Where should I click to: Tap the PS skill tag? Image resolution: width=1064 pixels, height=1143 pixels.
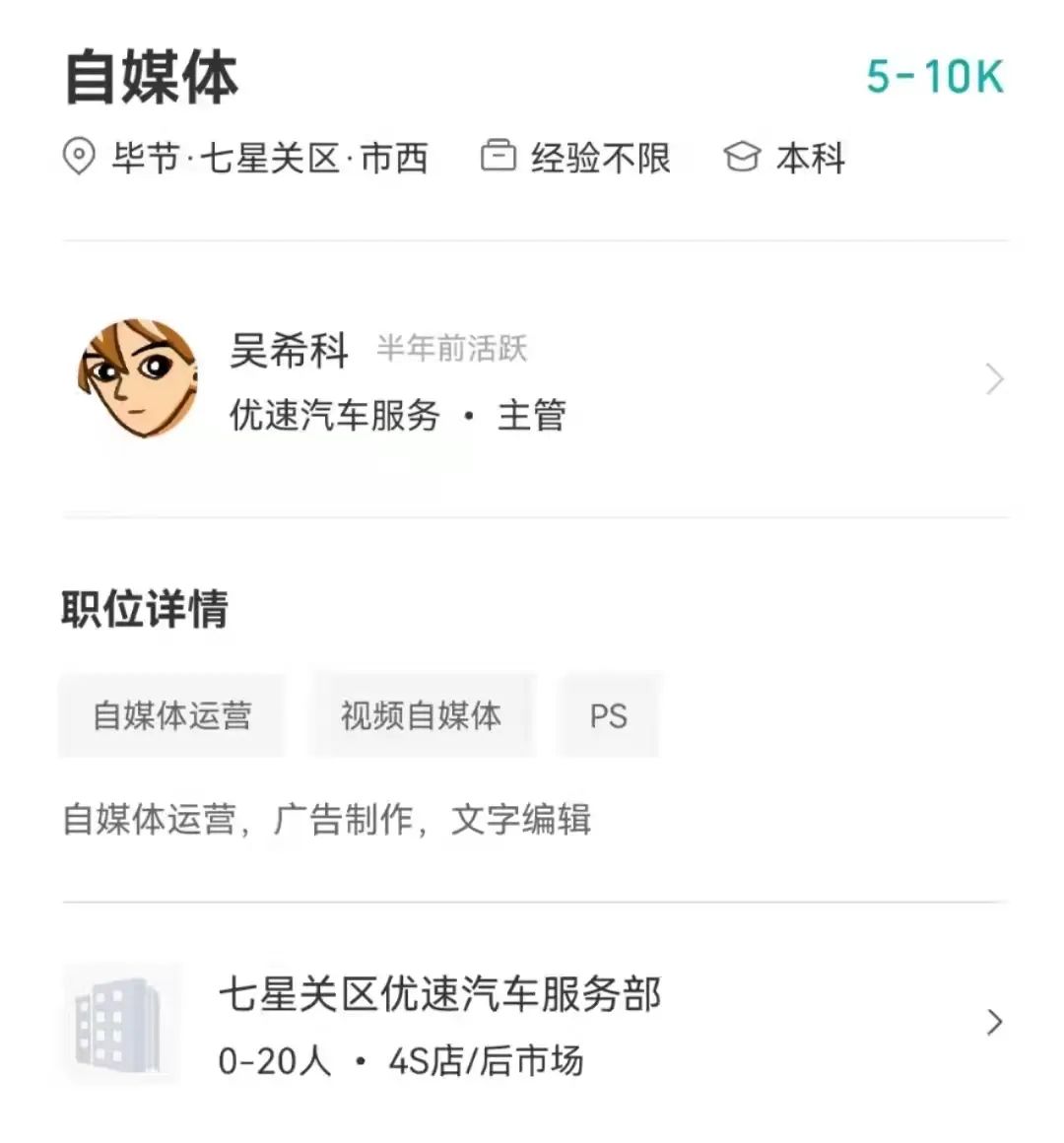(x=608, y=715)
